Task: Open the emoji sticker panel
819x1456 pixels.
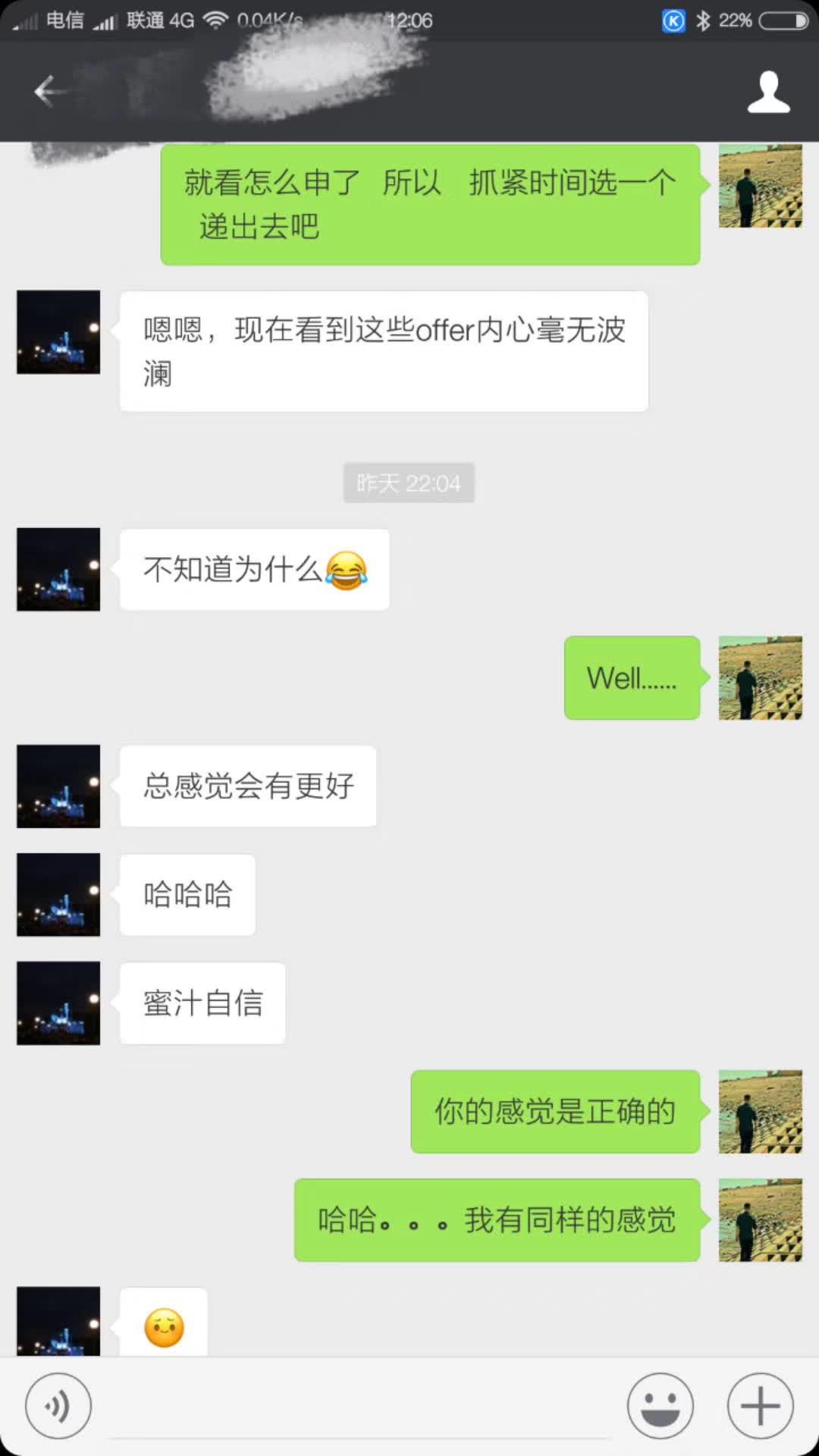Action: tap(660, 1406)
